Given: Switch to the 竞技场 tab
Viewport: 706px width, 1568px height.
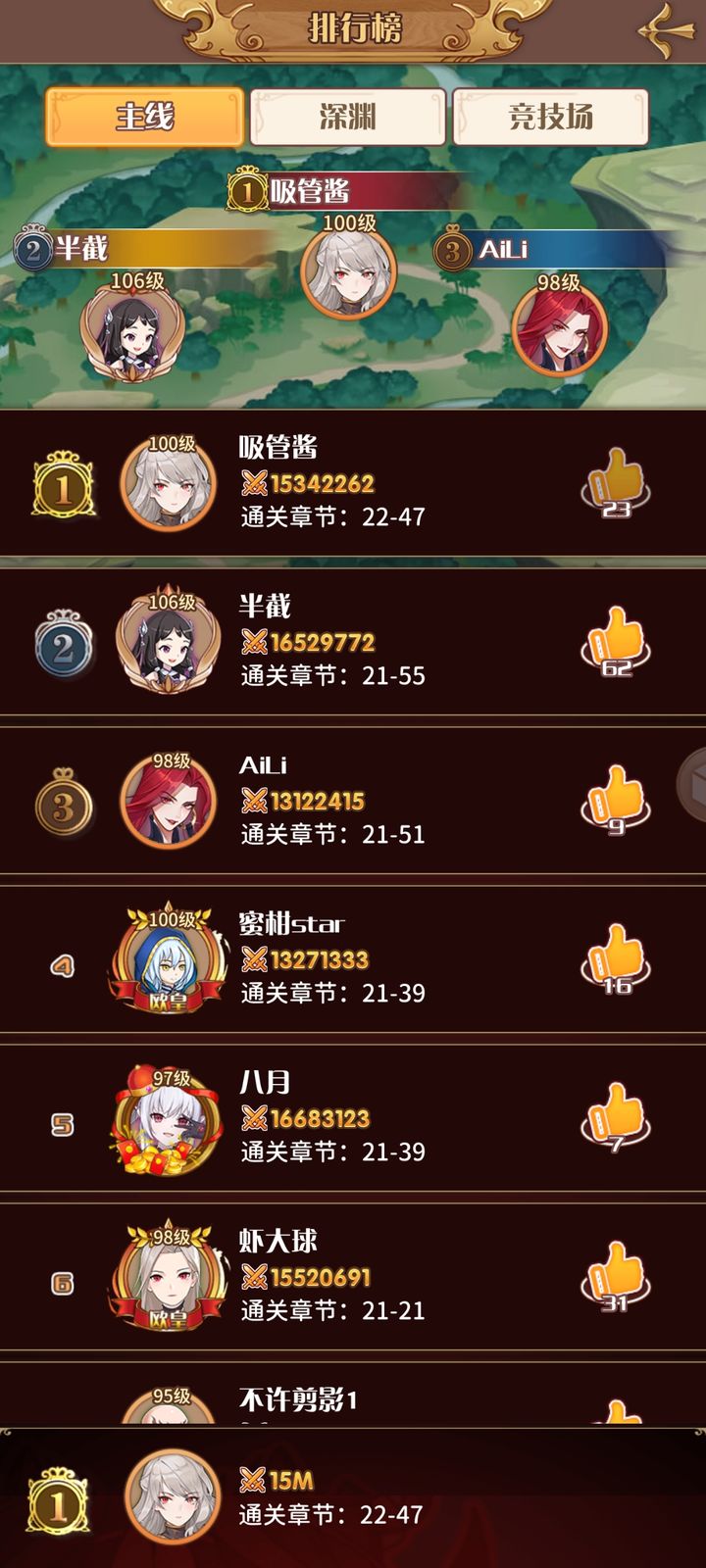Looking at the screenshot, I should click(550, 118).
